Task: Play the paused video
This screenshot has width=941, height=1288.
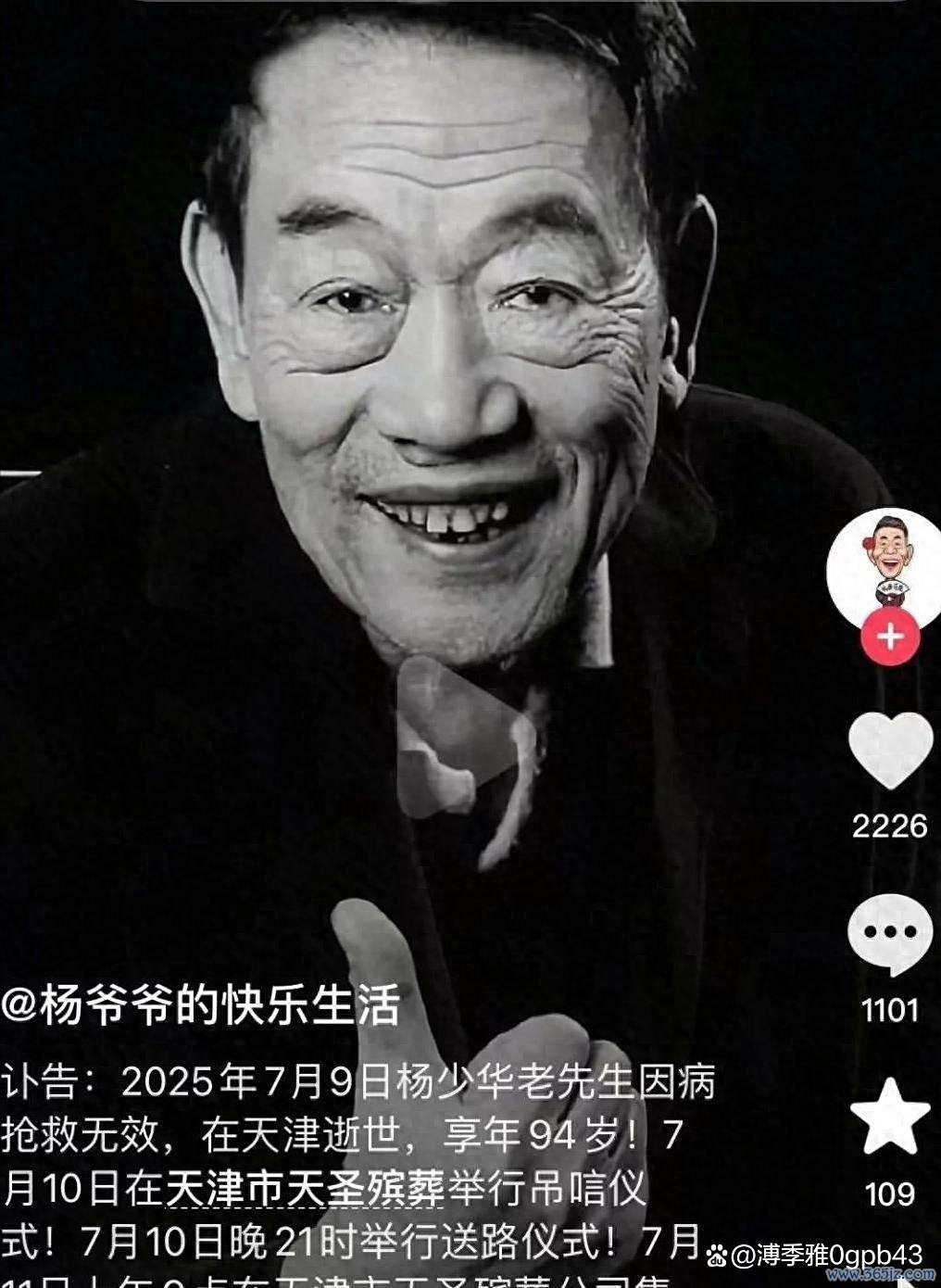Action: 459,739
